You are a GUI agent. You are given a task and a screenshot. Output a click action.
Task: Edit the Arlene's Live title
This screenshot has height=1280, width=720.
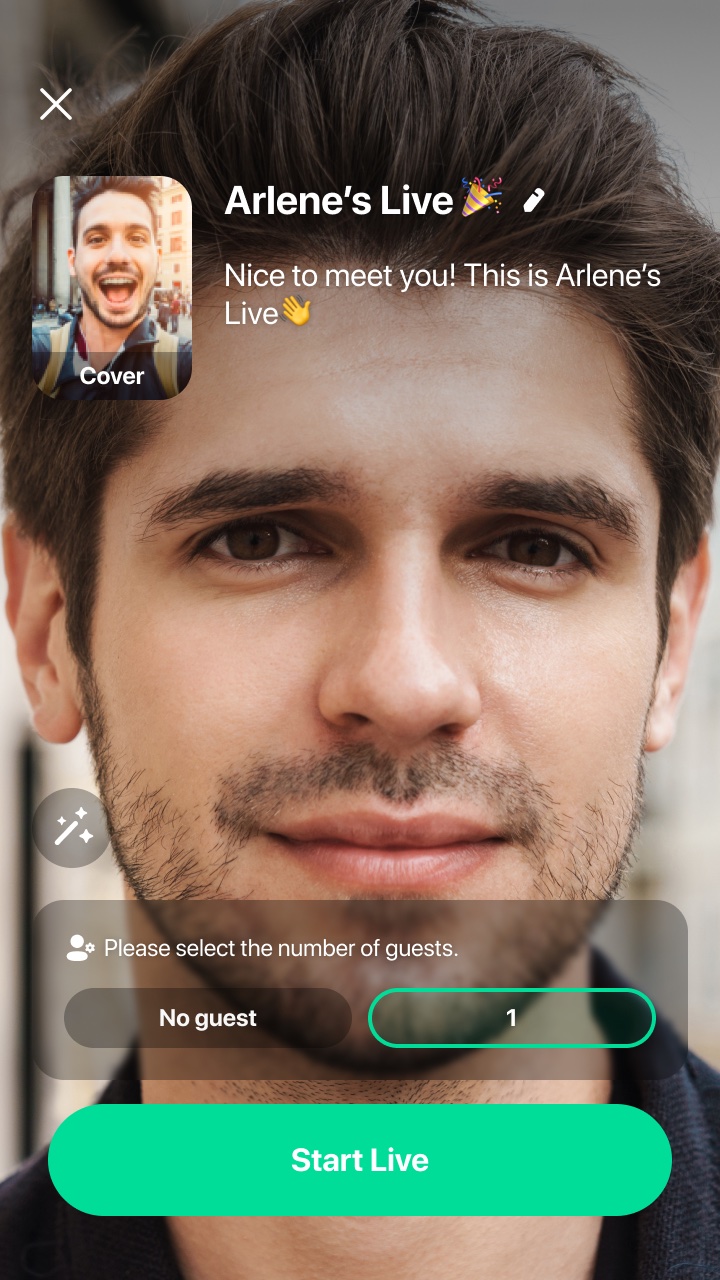coord(535,200)
